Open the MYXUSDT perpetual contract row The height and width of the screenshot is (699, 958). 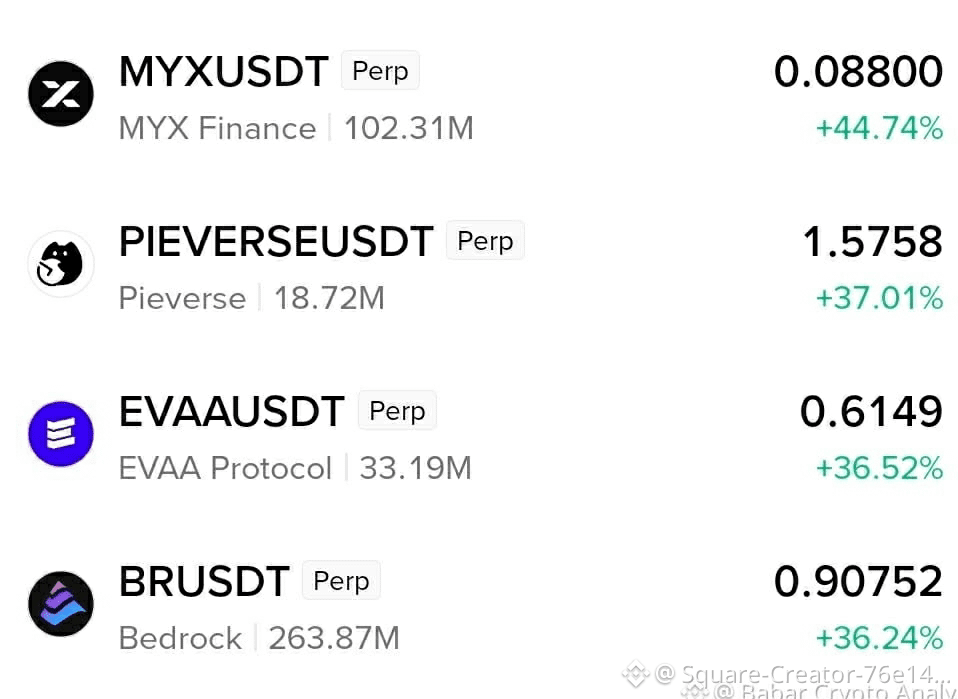coord(479,94)
